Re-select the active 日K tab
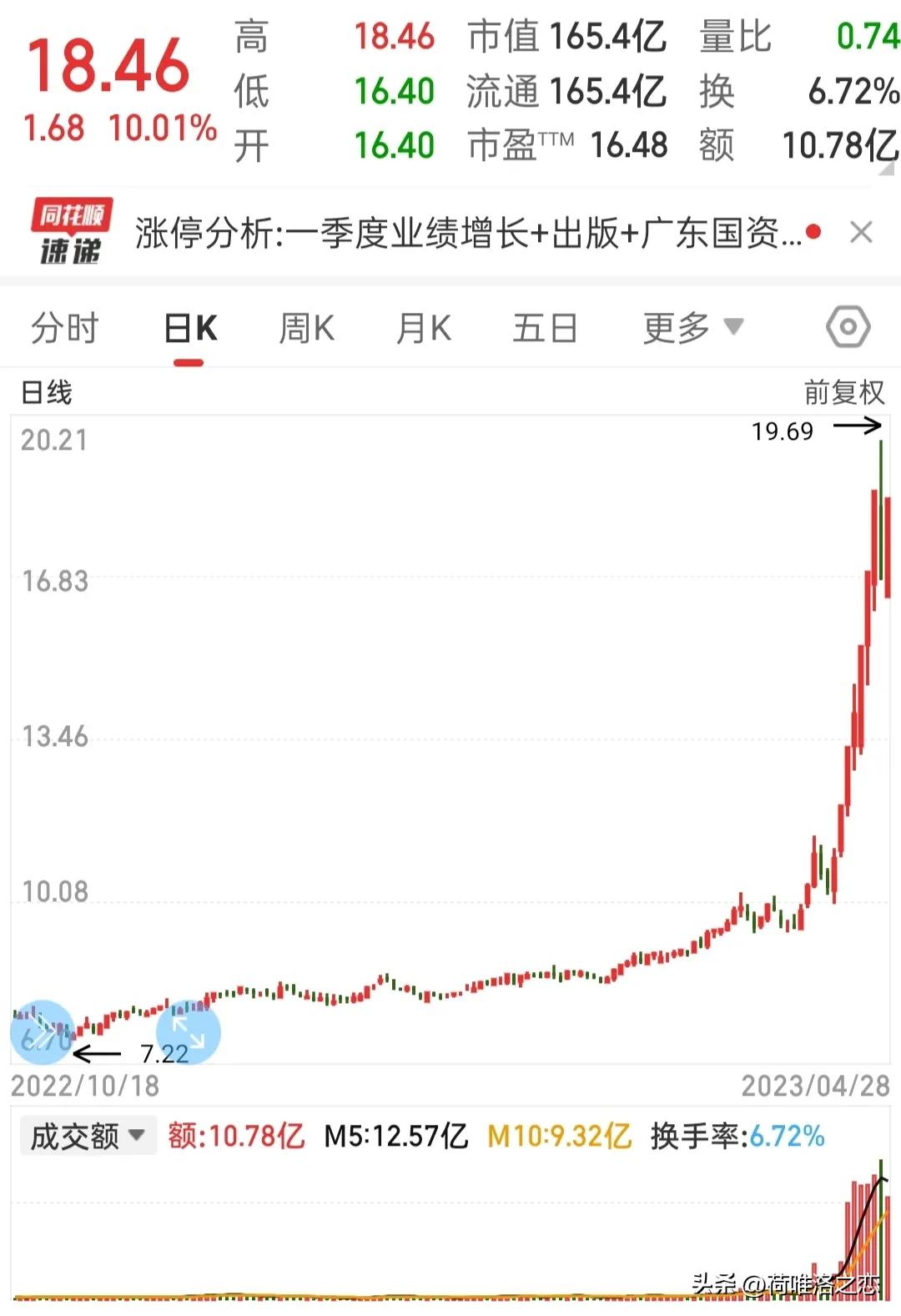Viewport: 901px width, 1316px height. point(190,327)
